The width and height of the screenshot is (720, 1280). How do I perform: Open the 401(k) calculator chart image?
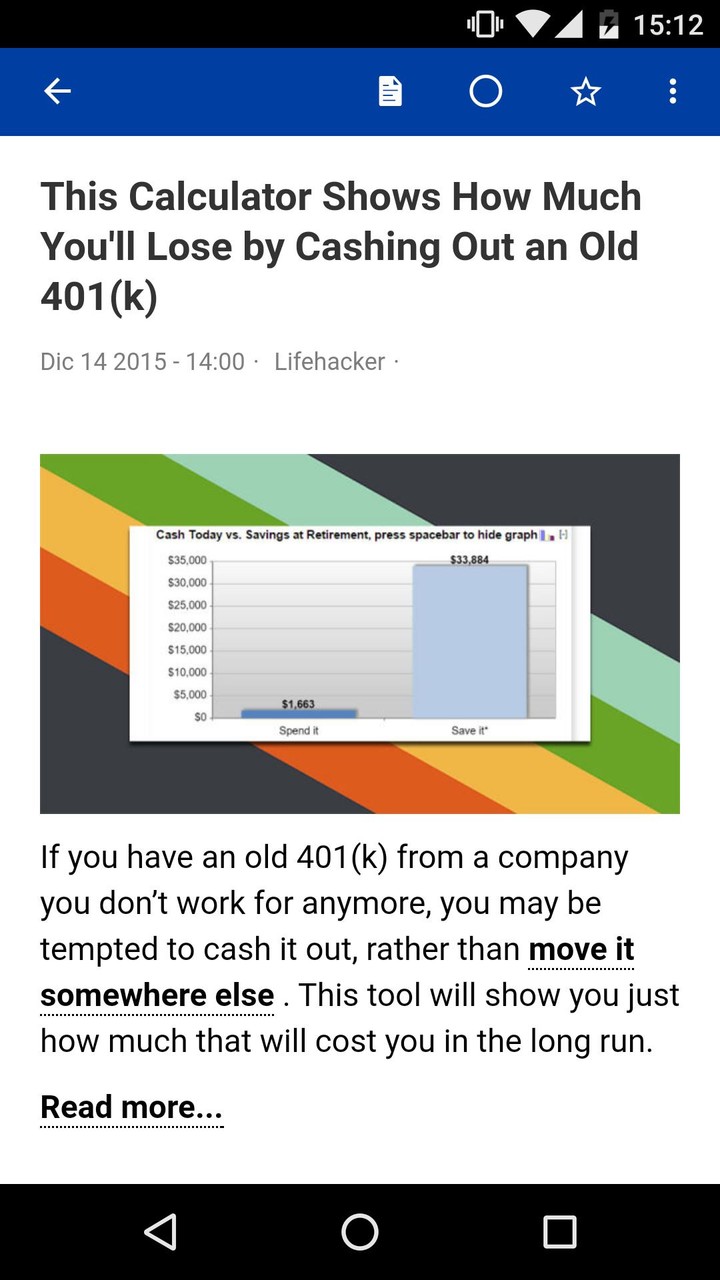[x=360, y=633]
